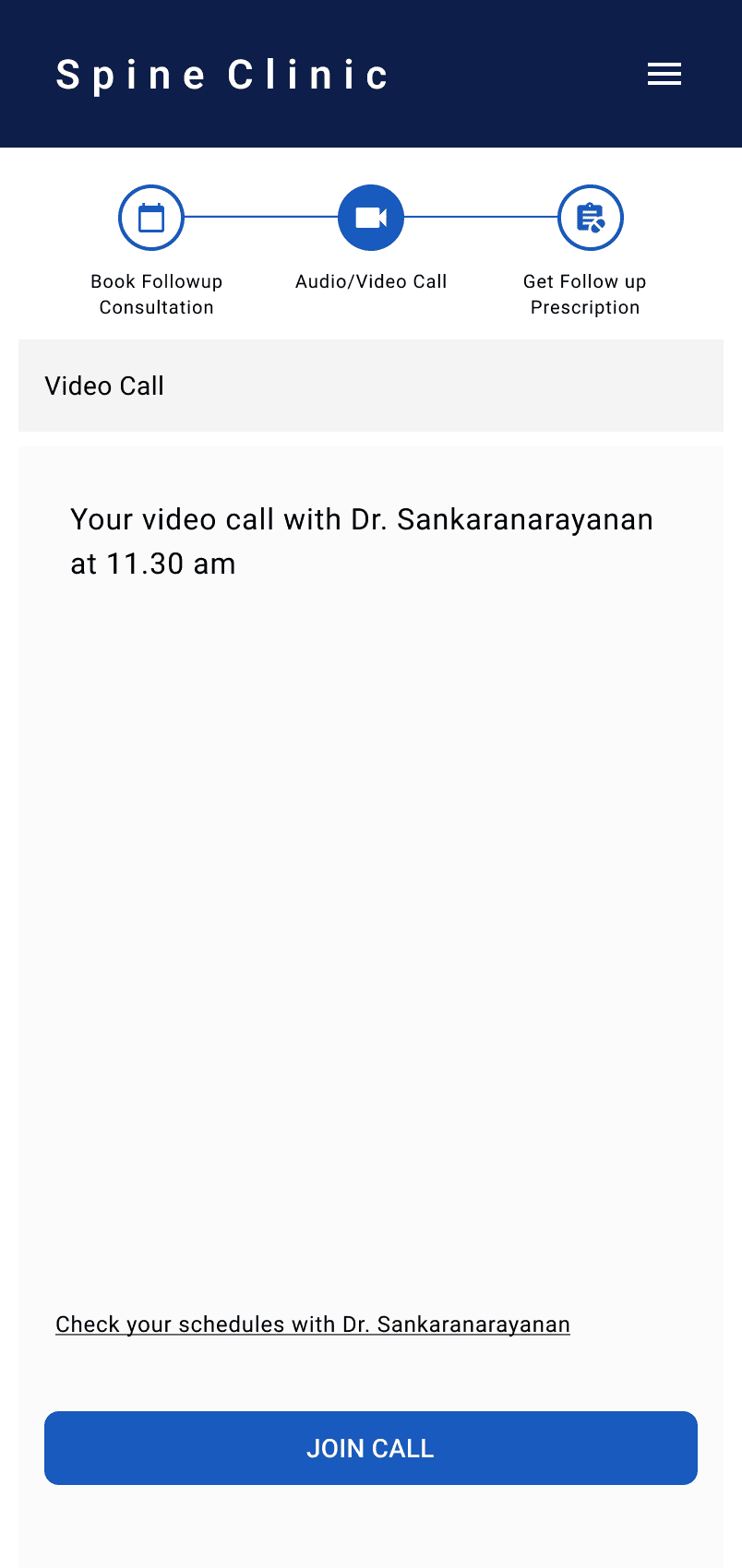The image size is (742, 1568).
Task: Check your schedules with Dr. Sankaranarayanan
Action: (x=313, y=1324)
